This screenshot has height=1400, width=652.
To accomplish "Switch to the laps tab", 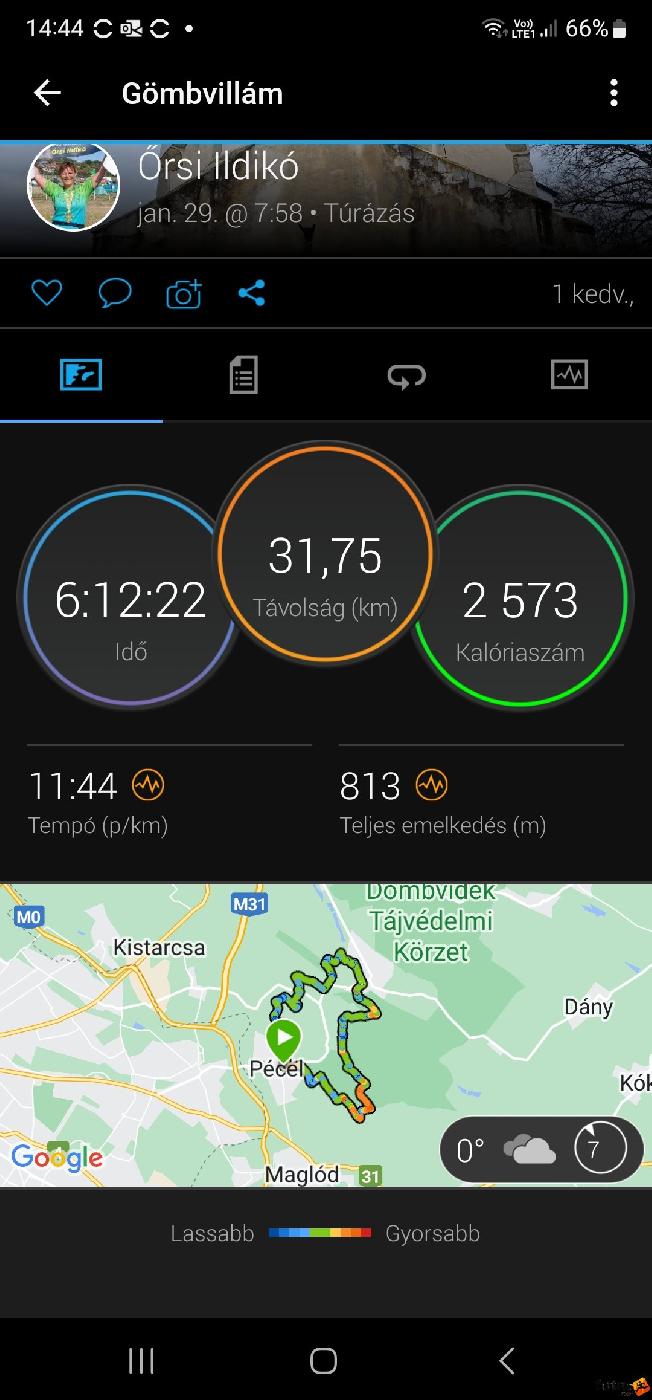I will point(406,375).
